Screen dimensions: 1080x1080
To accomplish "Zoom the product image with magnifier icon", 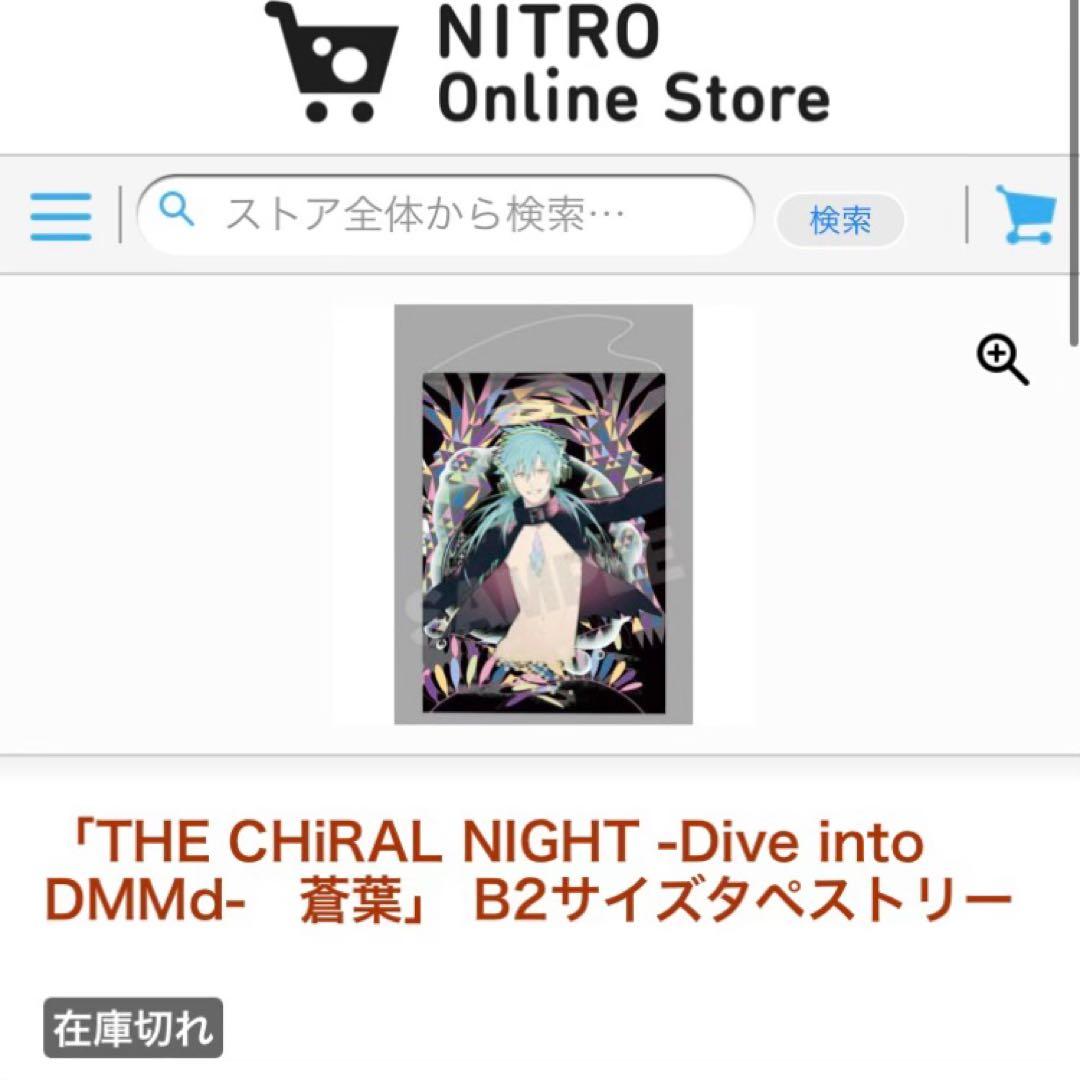I will pos(1003,360).
